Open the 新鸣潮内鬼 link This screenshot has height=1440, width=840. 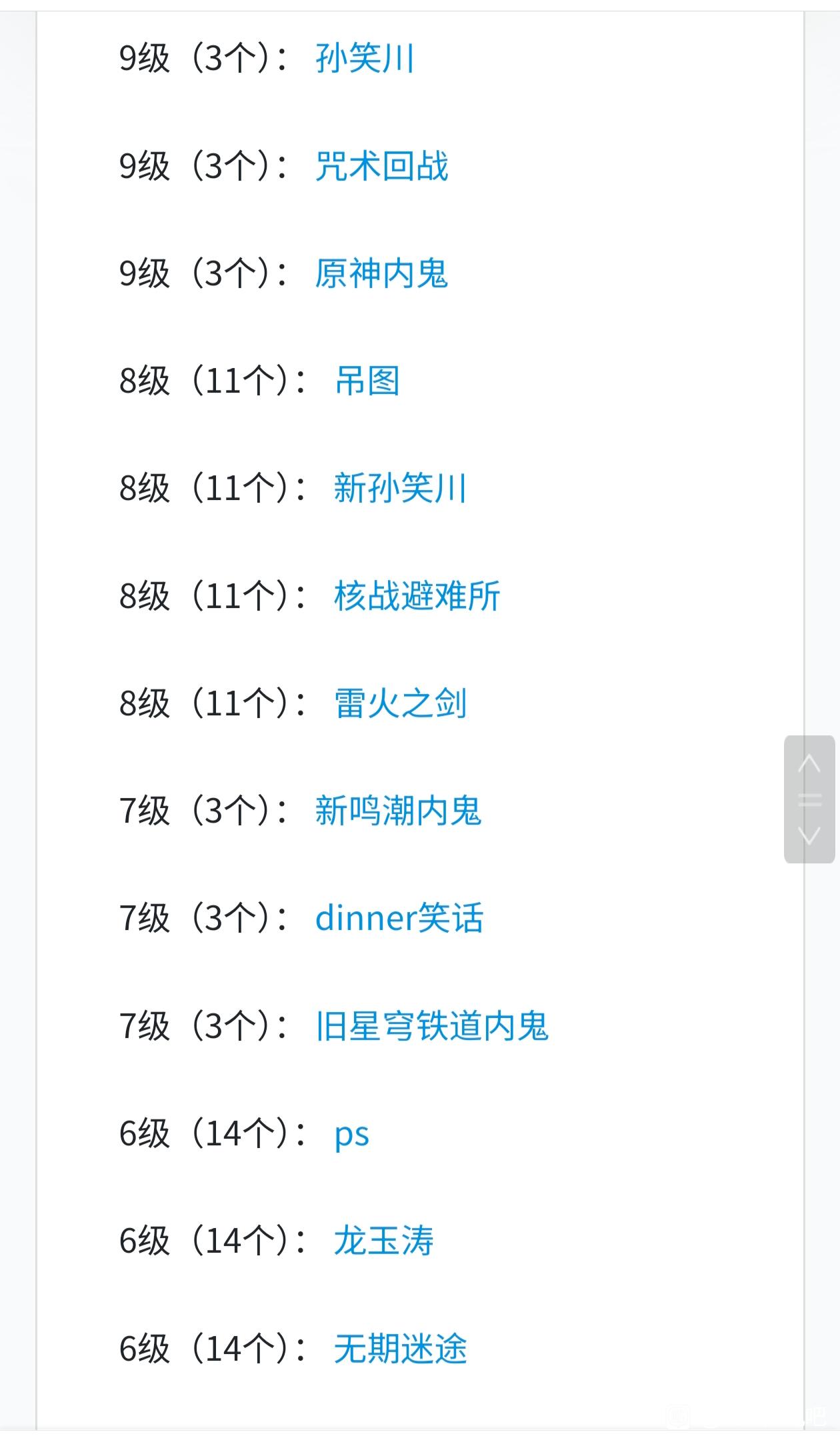point(398,811)
